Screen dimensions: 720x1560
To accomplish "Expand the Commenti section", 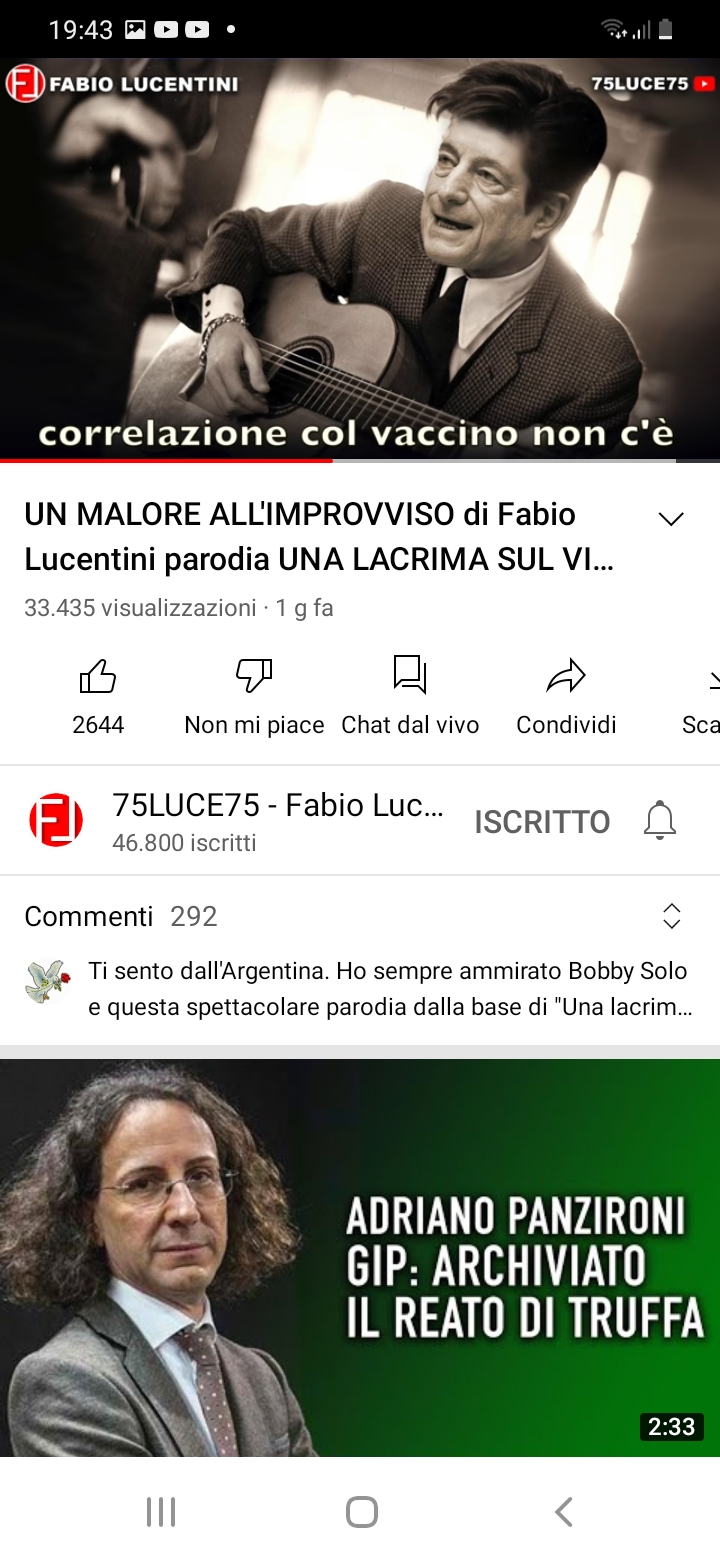I will (x=360, y=959).
